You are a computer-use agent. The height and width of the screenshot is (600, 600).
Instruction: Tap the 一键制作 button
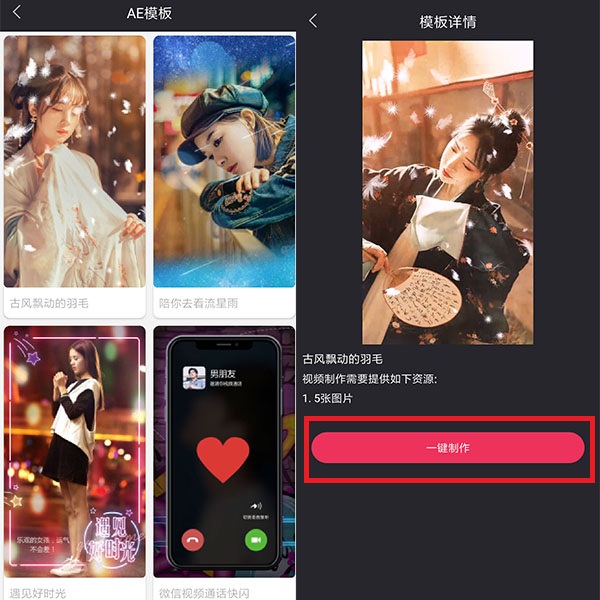pos(447,448)
